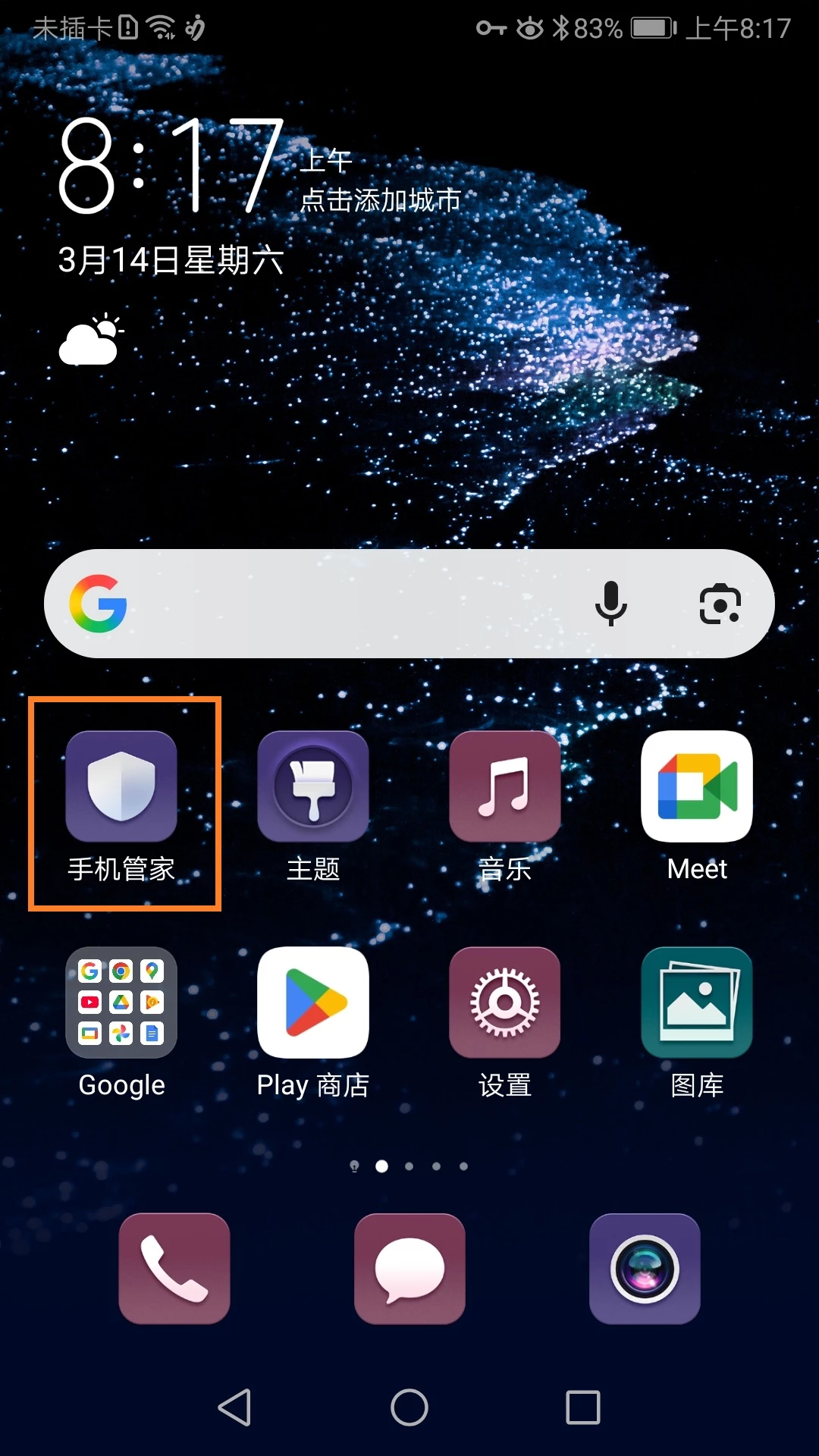The height and width of the screenshot is (1456, 819).
Task: Open the phone dialer in the dock
Action: [174, 1269]
